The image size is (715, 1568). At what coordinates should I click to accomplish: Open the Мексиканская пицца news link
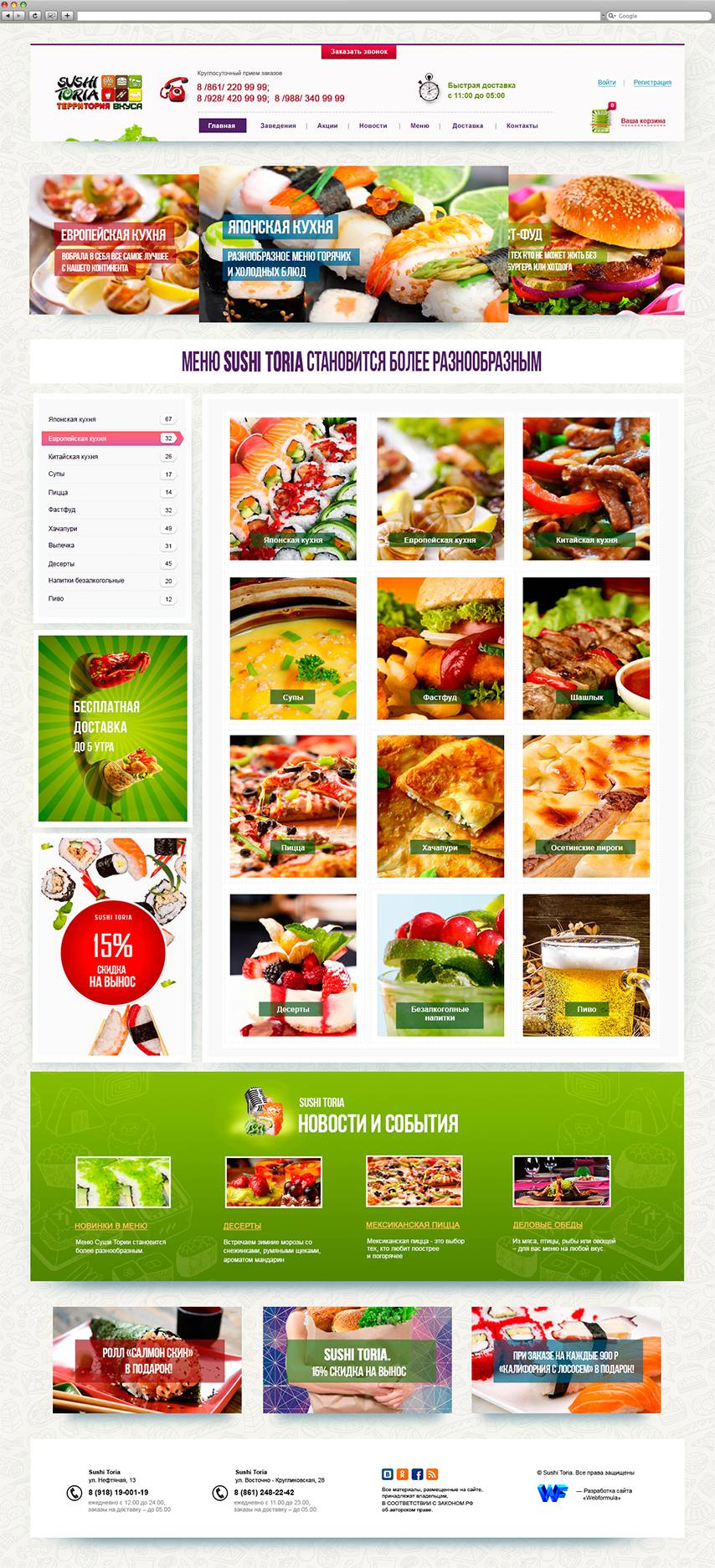coord(413,1225)
